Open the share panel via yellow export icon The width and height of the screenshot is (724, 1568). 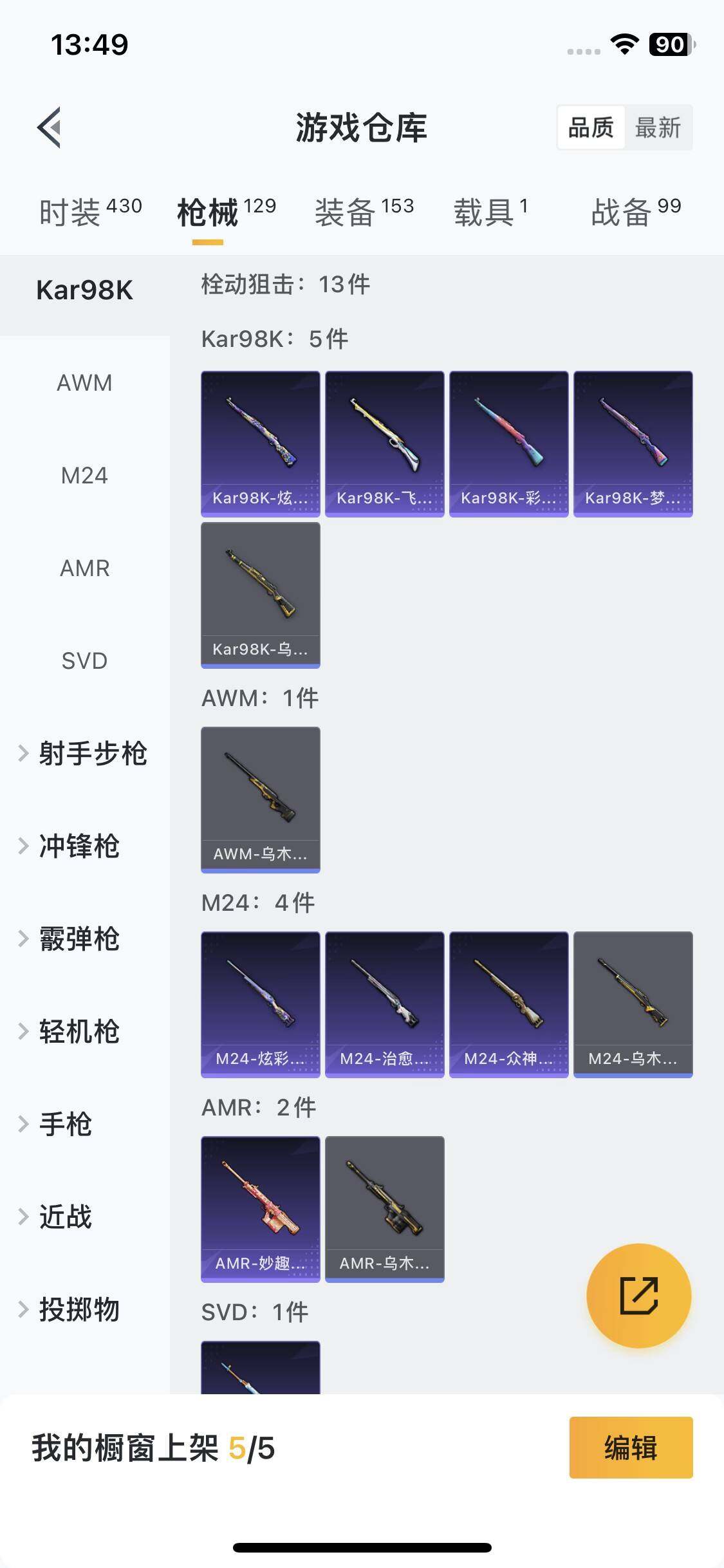639,1296
